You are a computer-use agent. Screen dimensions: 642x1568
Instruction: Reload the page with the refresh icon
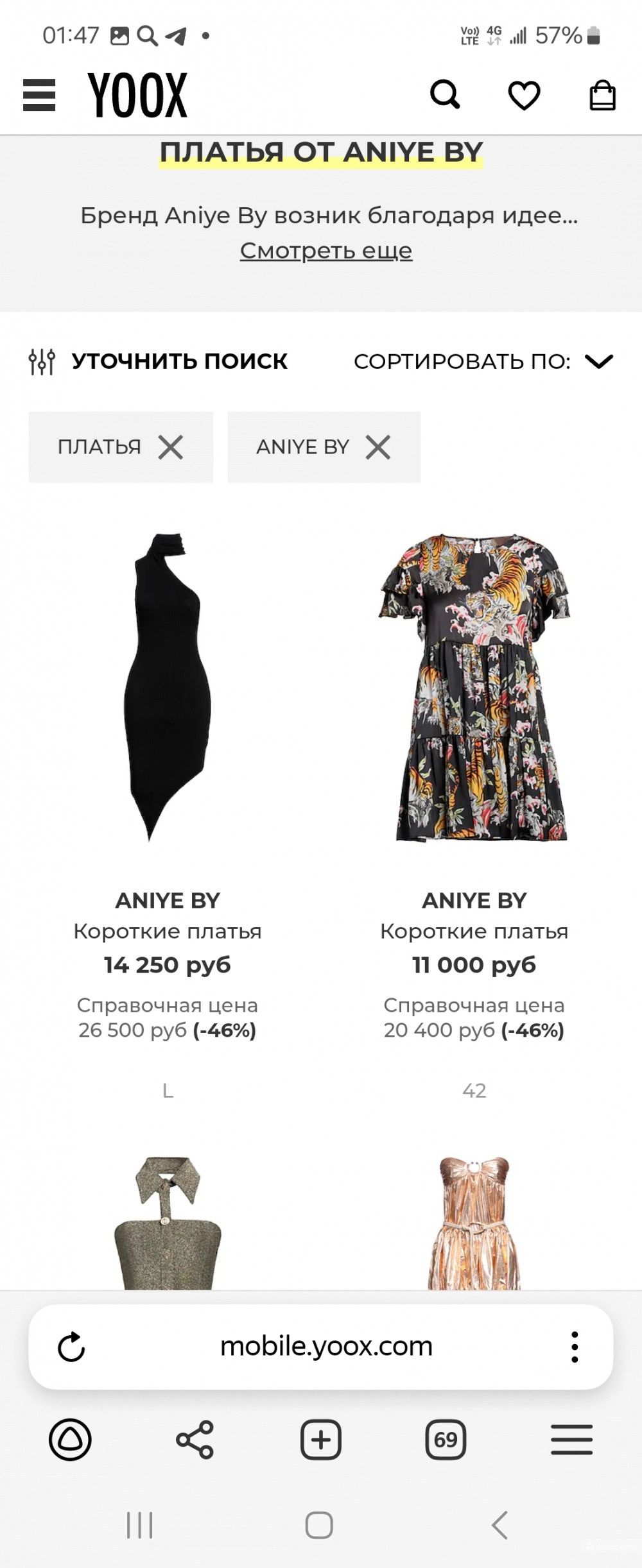pyautogui.click(x=71, y=1347)
